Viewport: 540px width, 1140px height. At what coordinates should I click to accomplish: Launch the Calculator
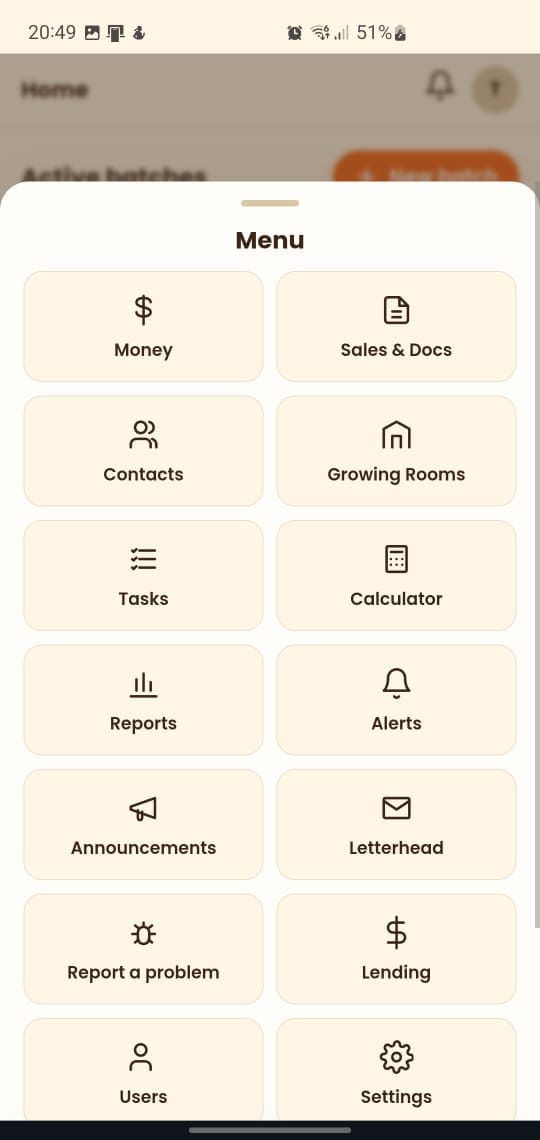click(x=396, y=575)
